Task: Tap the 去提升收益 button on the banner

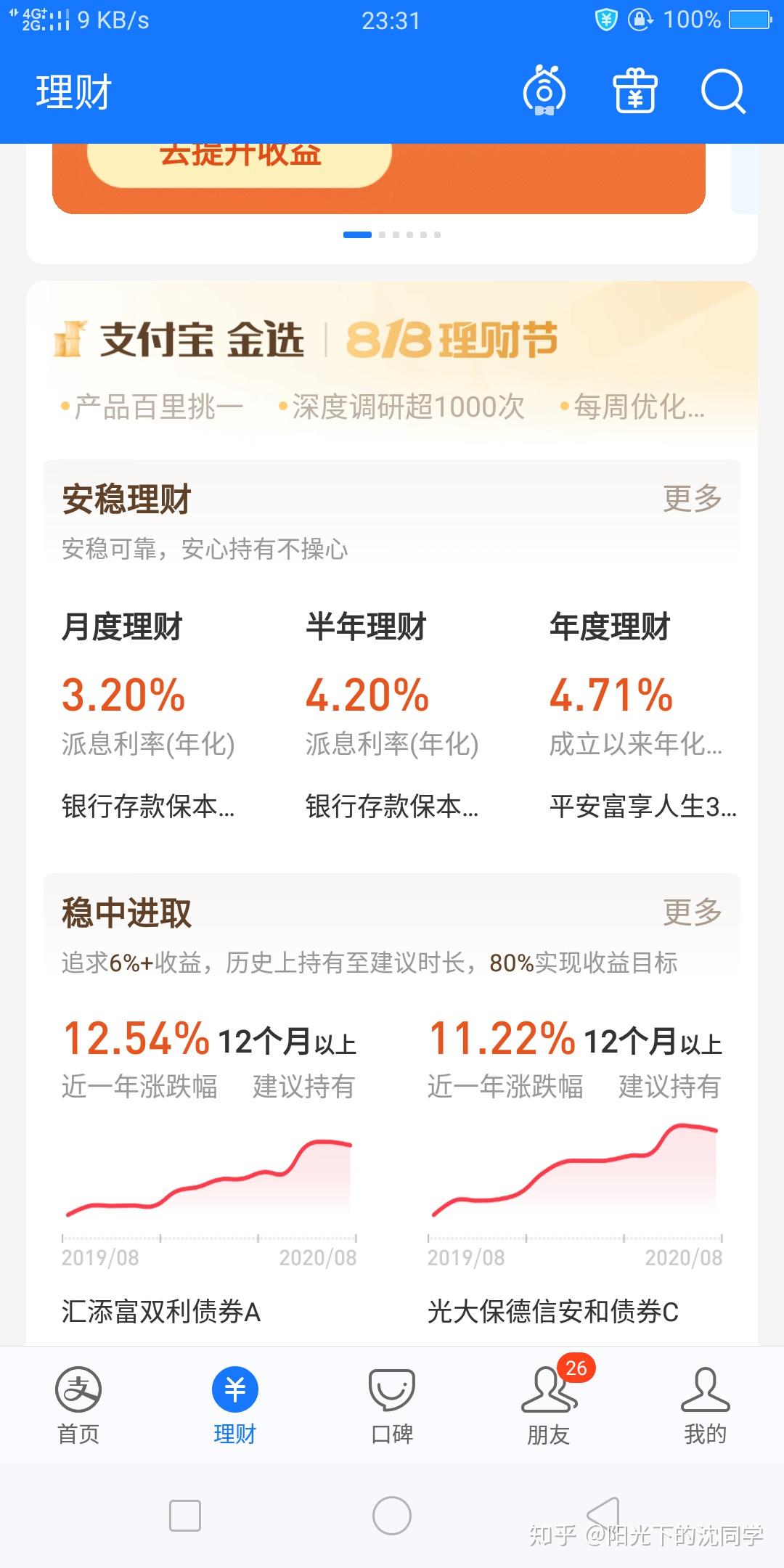Action: point(240,160)
